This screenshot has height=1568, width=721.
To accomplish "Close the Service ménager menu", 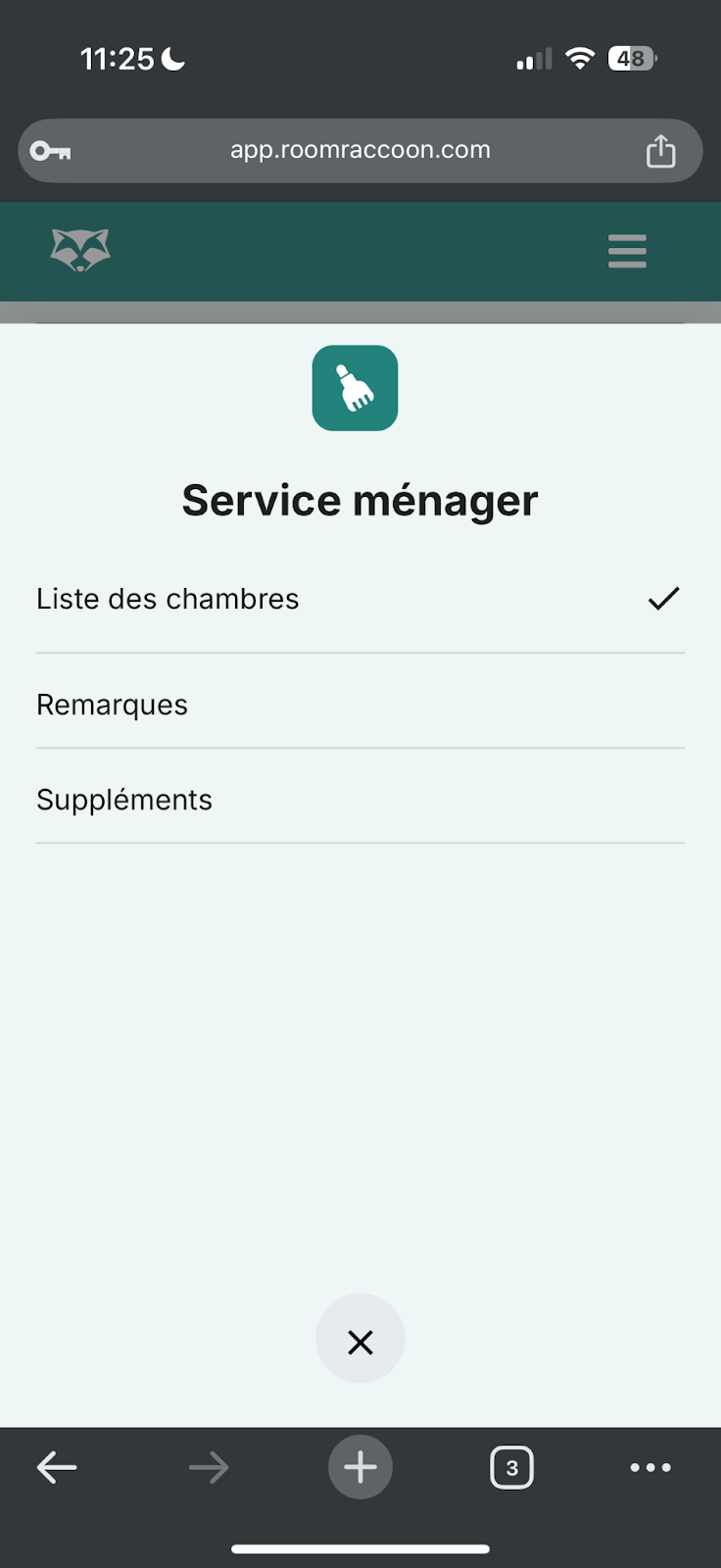I will click(360, 1341).
